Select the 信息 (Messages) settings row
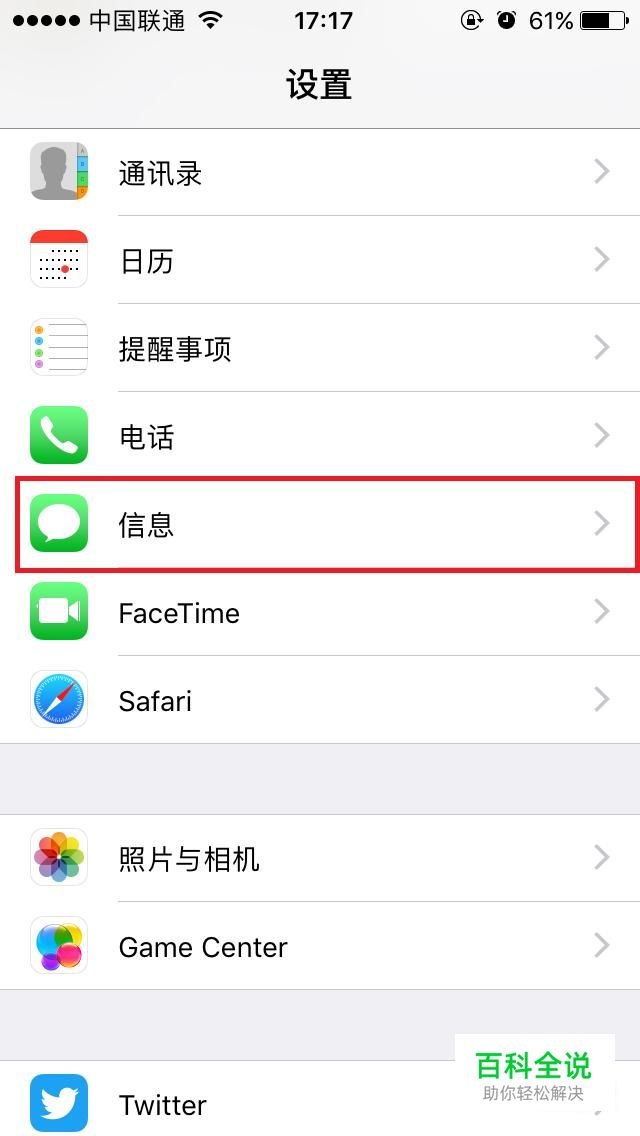Screen dimensions: 640x1136 tap(320, 524)
